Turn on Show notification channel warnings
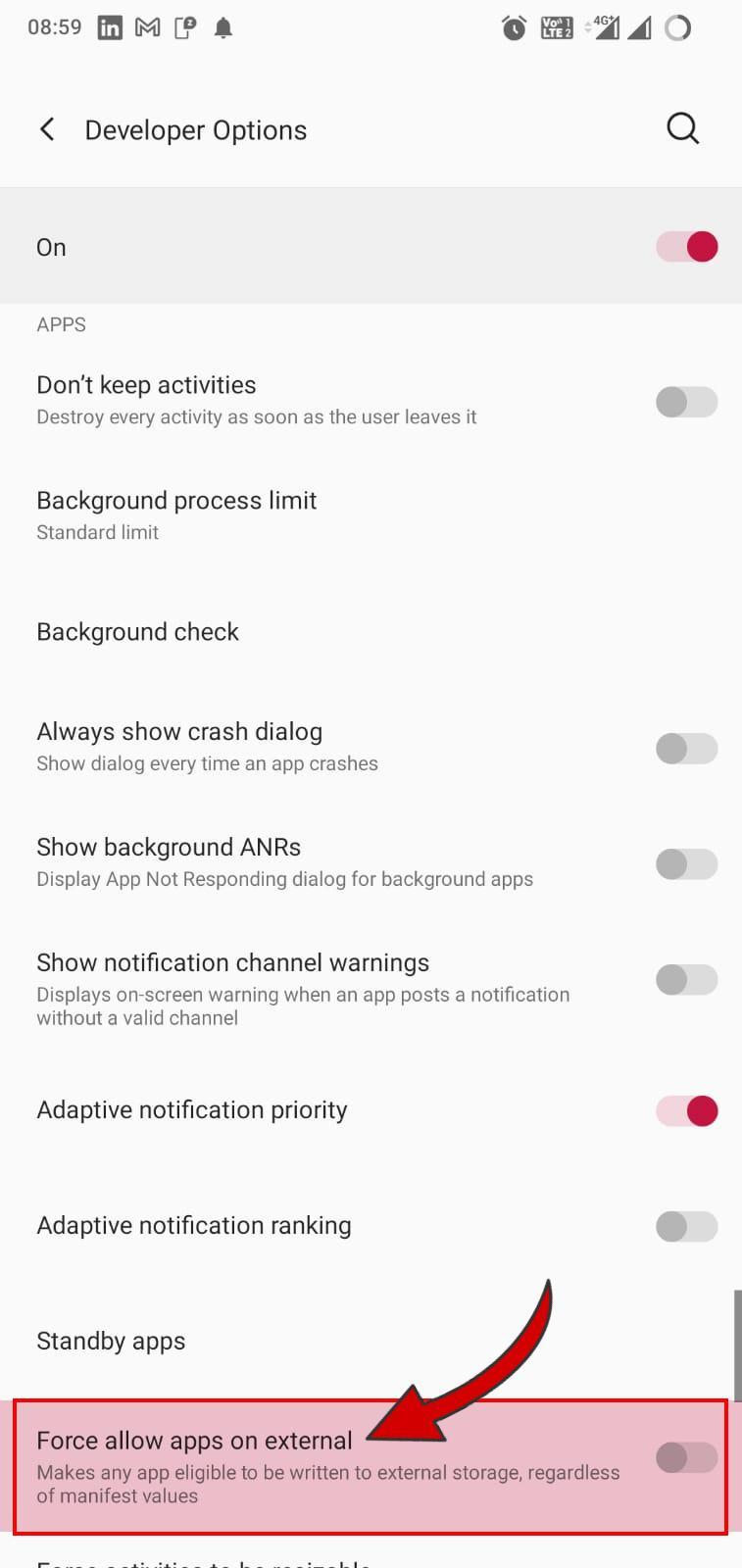The width and height of the screenshot is (742, 1568). click(x=686, y=979)
